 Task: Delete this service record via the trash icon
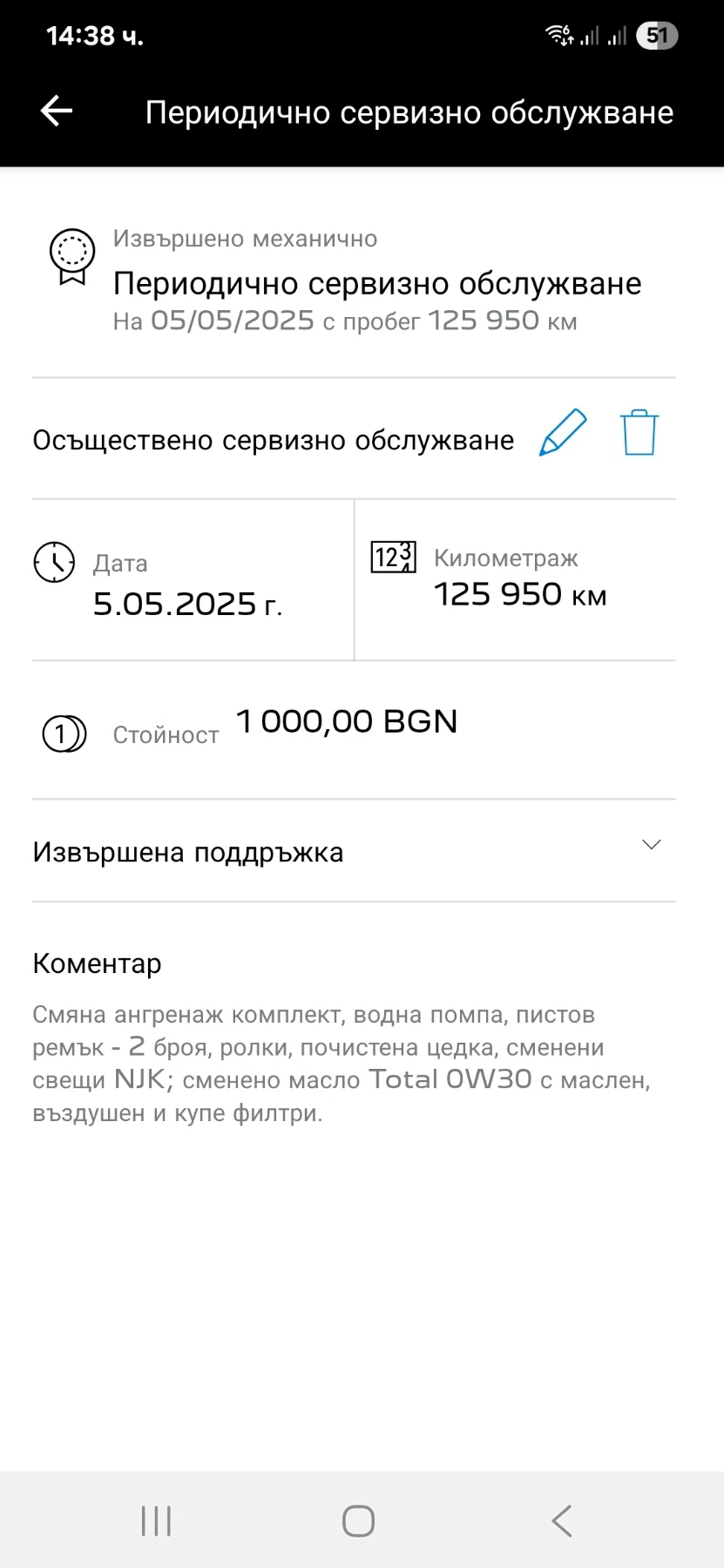coord(639,433)
